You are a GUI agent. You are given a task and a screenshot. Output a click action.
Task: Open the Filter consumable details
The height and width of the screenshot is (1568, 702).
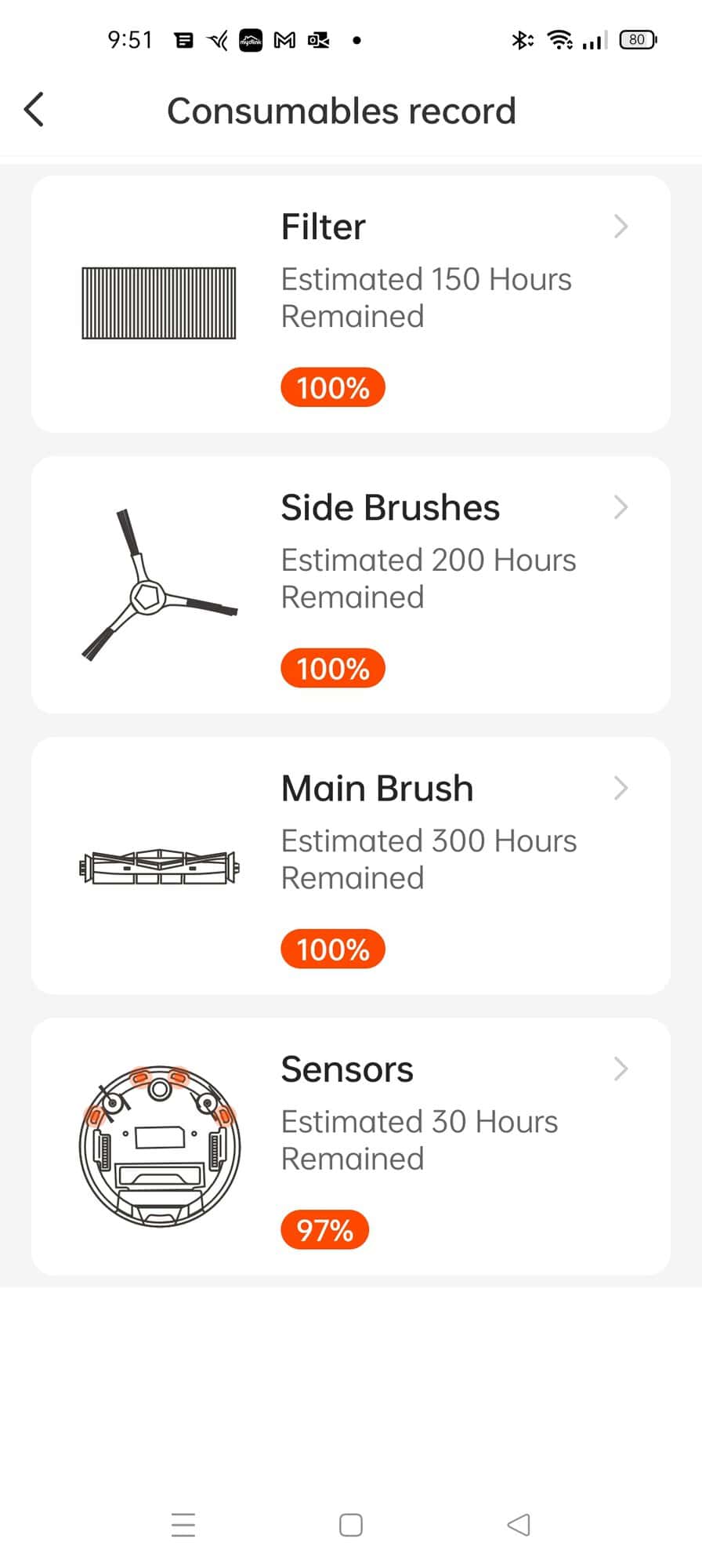pos(350,304)
